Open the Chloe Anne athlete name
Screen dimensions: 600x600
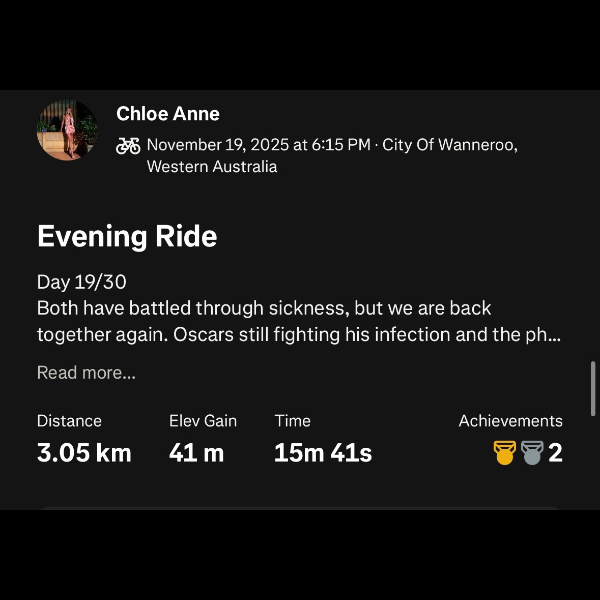[x=167, y=114]
